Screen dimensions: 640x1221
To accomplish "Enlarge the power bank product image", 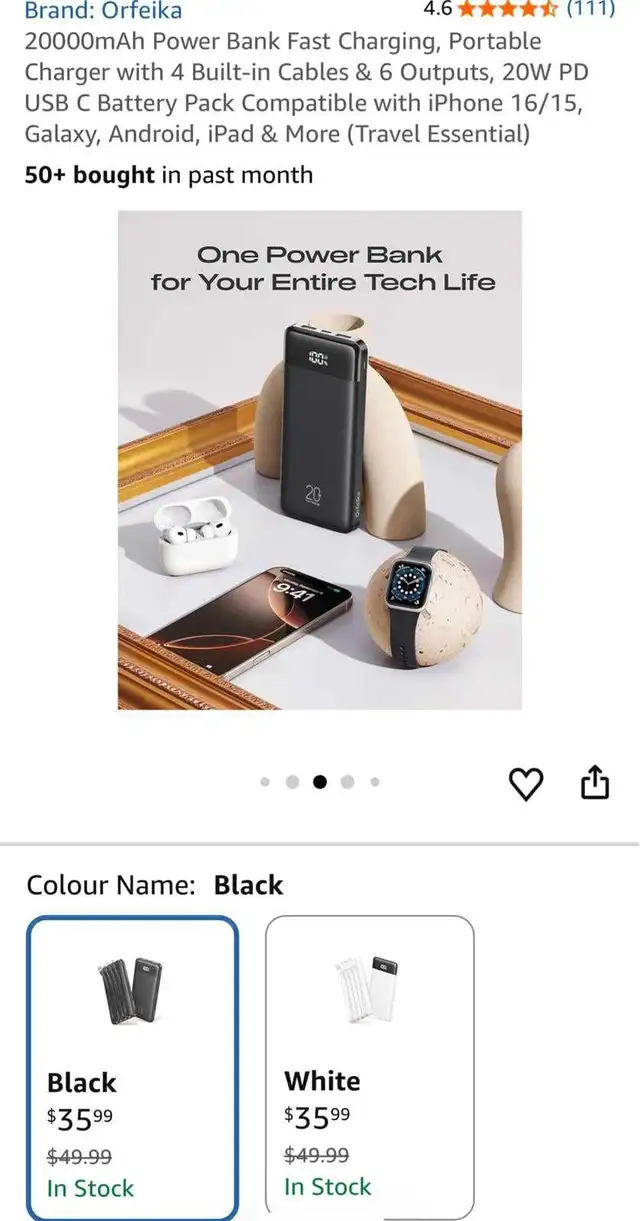I will [x=320, y=460].
